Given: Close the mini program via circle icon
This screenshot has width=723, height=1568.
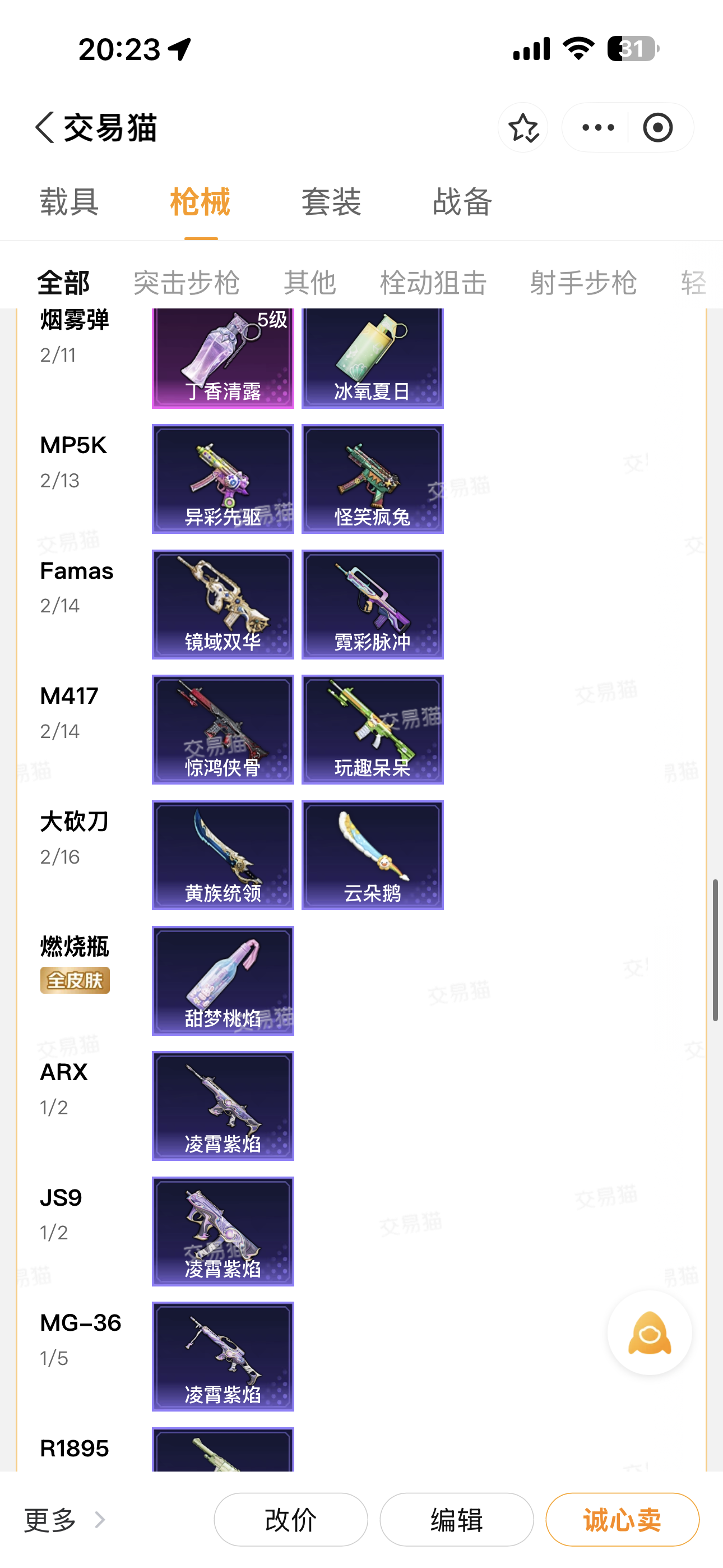Looking at the screenshot, I should pos(657,127).
